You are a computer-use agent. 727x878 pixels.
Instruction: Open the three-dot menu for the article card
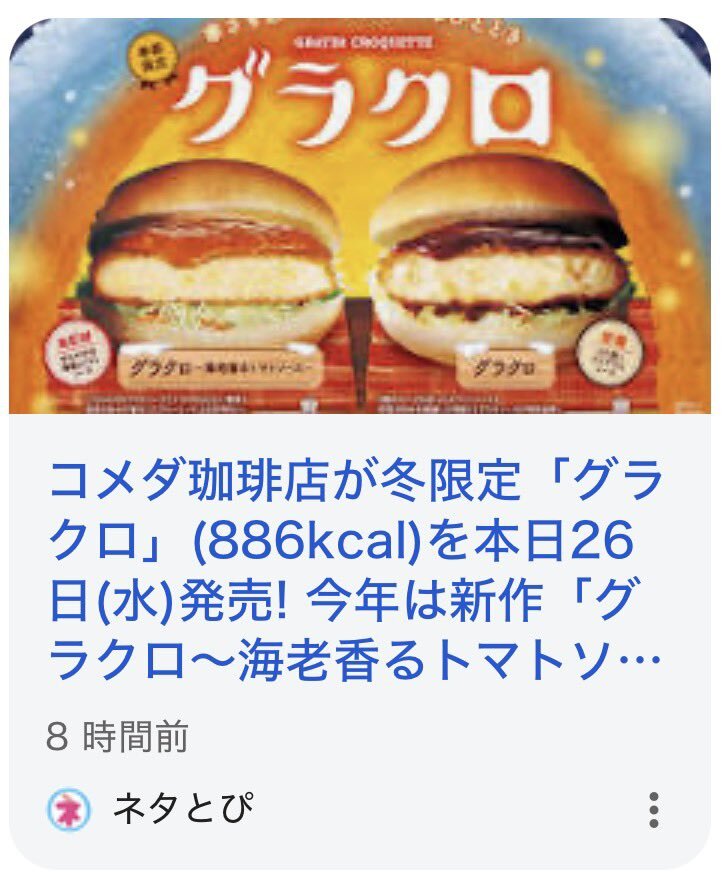coord(653,809)
